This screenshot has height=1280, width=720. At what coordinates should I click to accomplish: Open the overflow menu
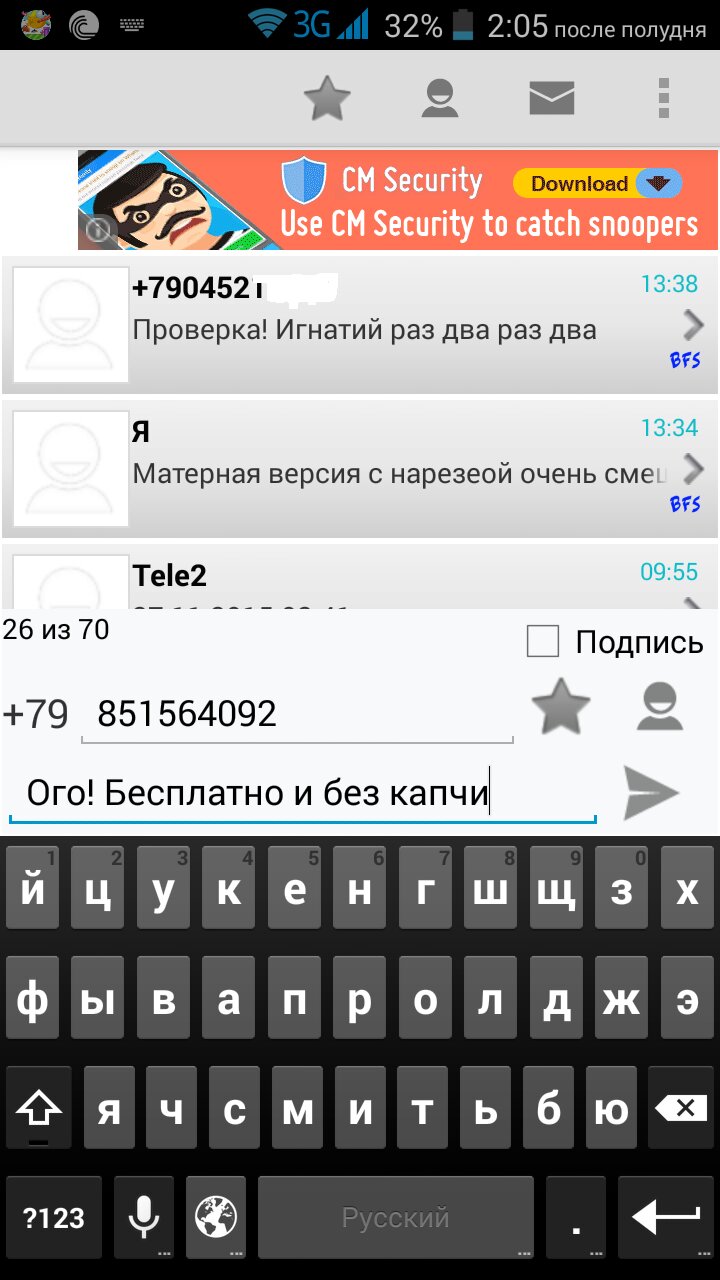click(x=662, y=98)
